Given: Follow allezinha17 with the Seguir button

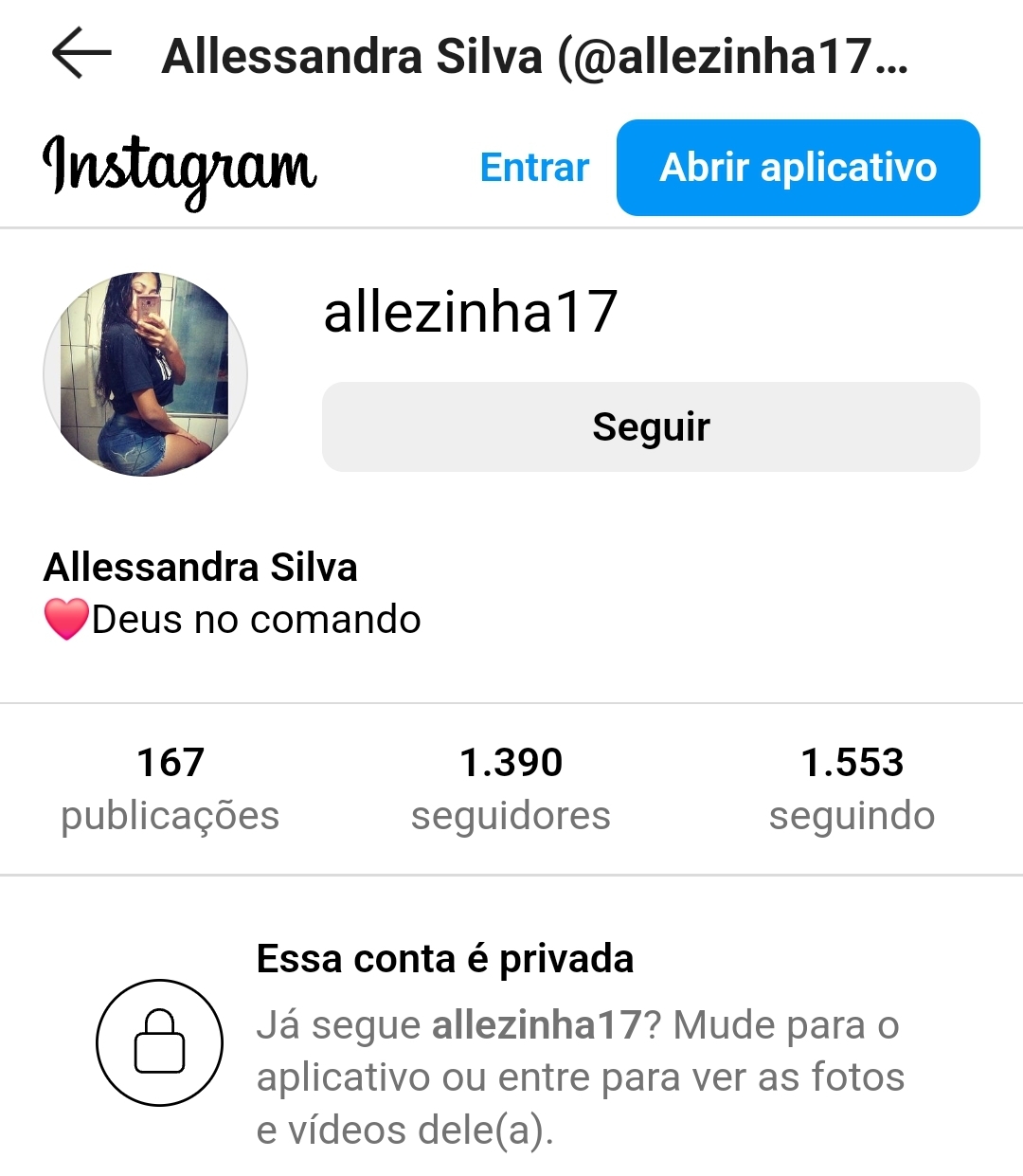Looking at the screenshot, I should click(x=651, y=426).
